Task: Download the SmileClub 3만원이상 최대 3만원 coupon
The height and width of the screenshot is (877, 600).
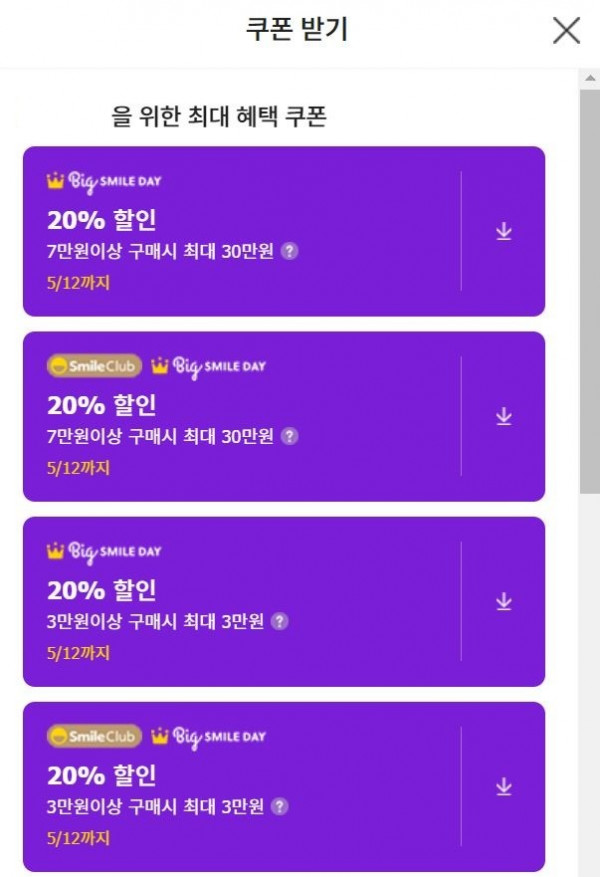Action: coord(503,787)
